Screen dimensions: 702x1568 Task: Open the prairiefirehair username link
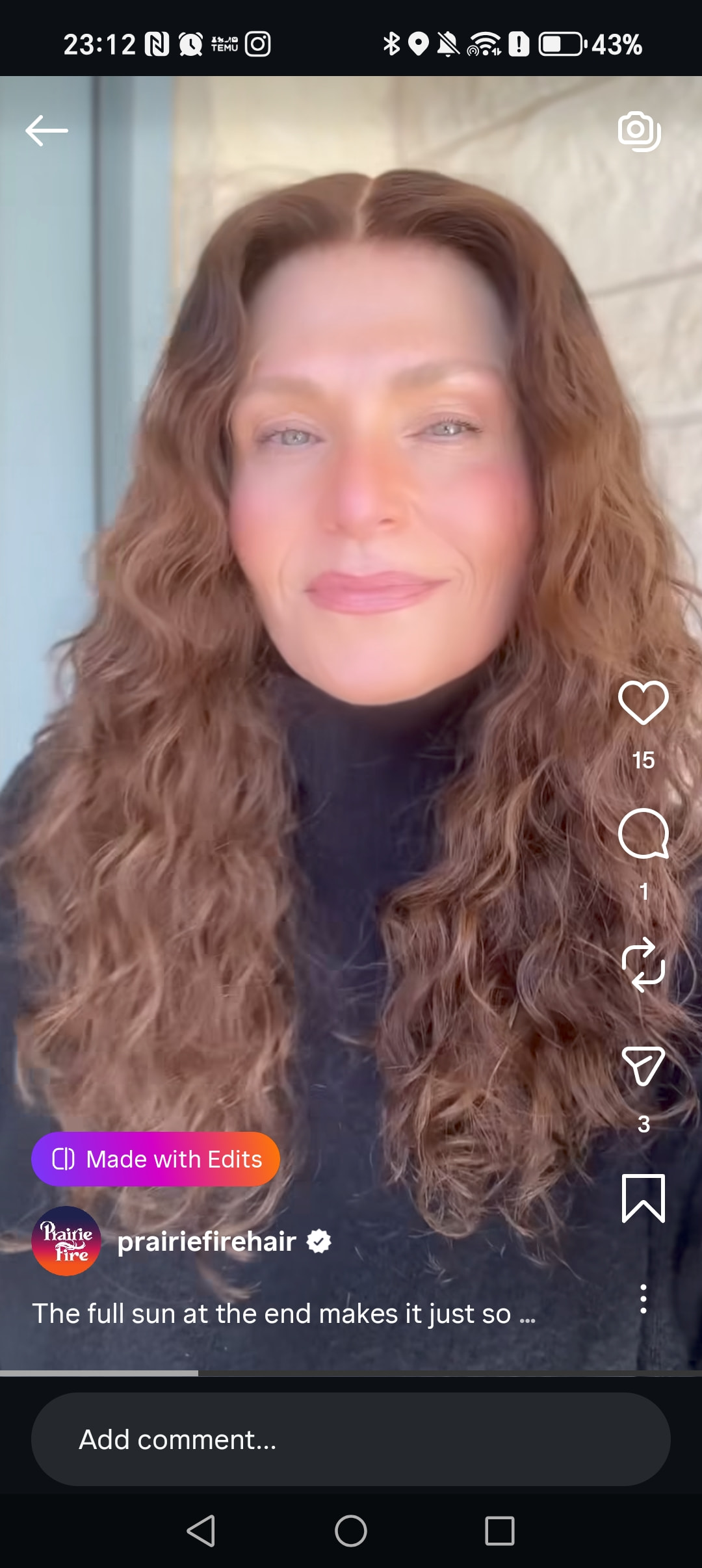click(207, 1242)
